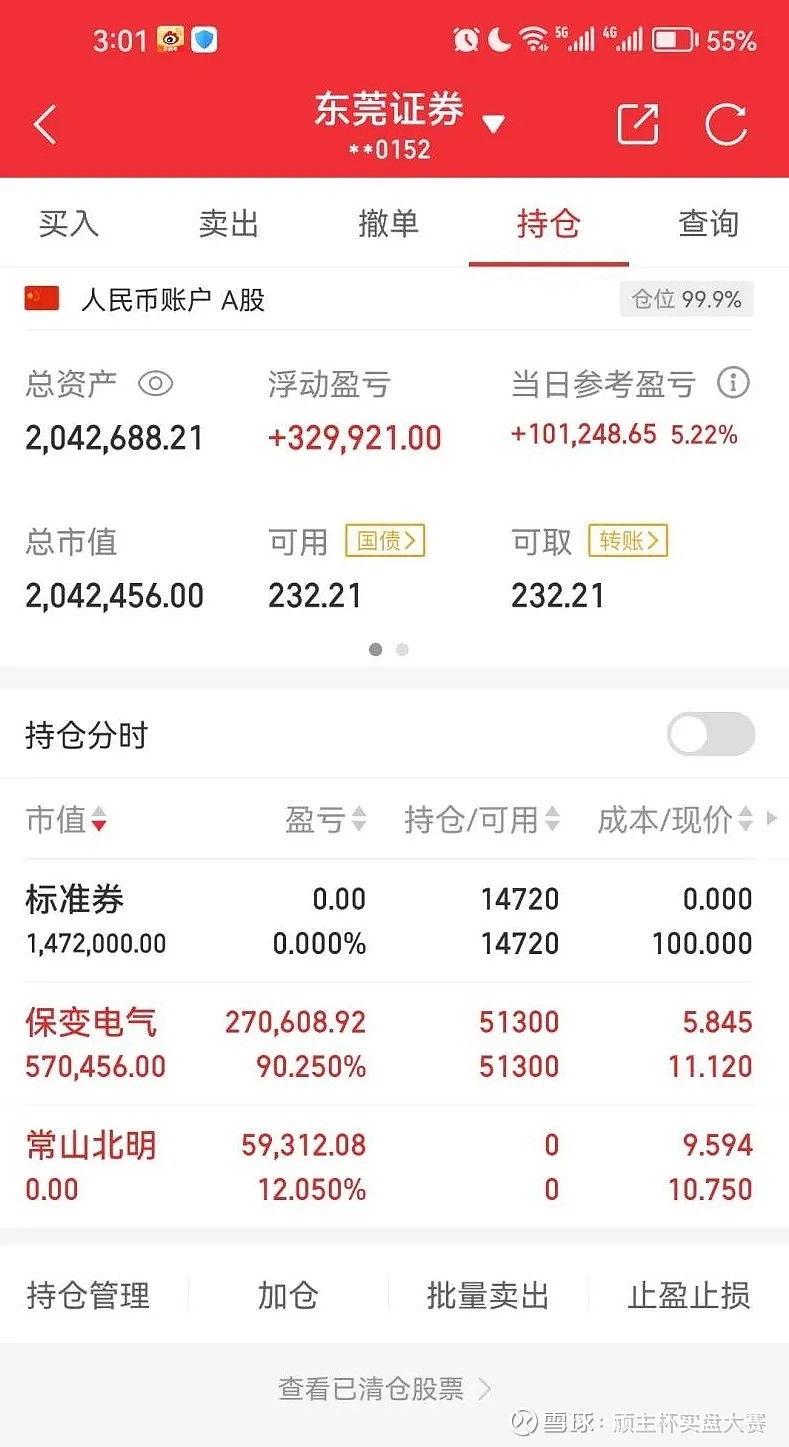Switch to the 买入 tab
789x1447 pixels.
69,223
